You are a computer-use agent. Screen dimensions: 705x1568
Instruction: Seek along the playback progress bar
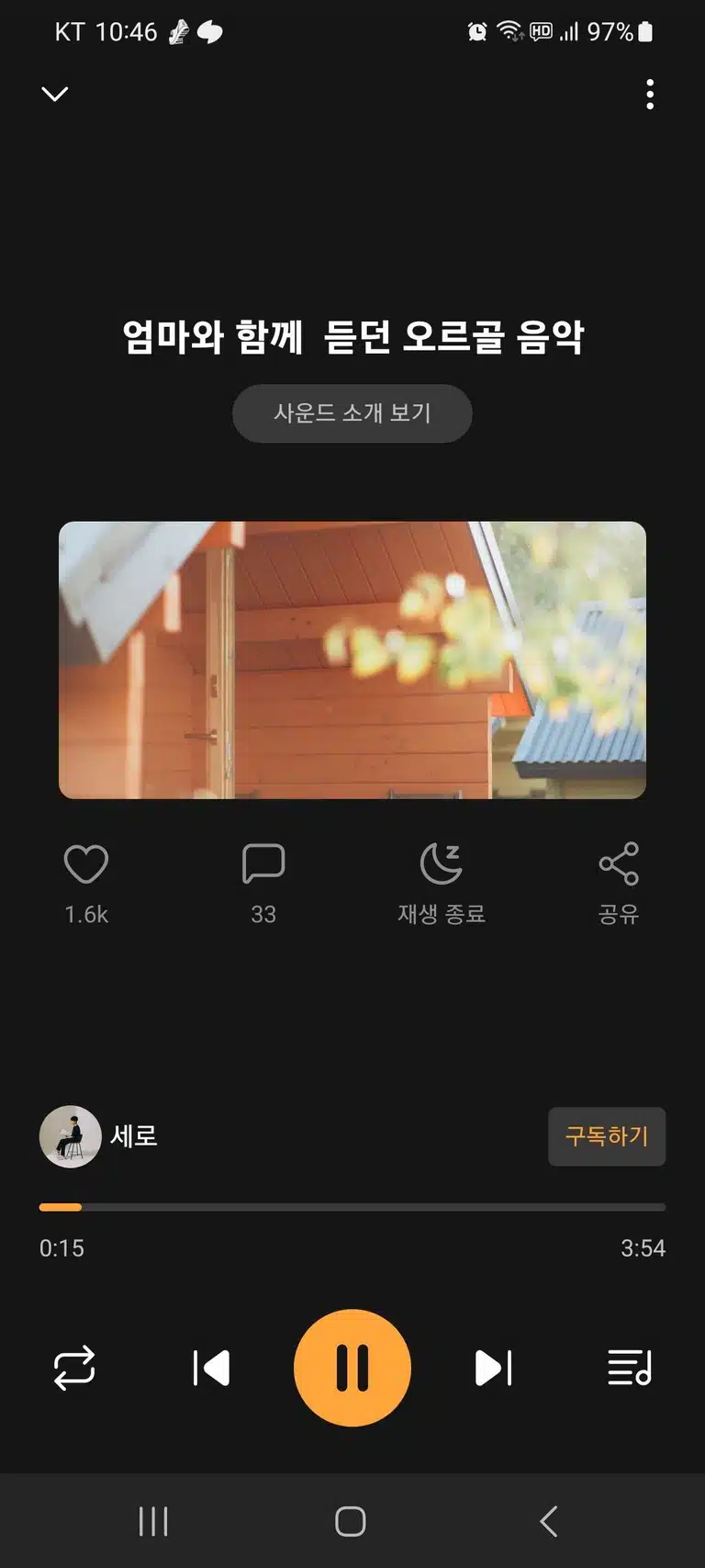[352, 1207]
